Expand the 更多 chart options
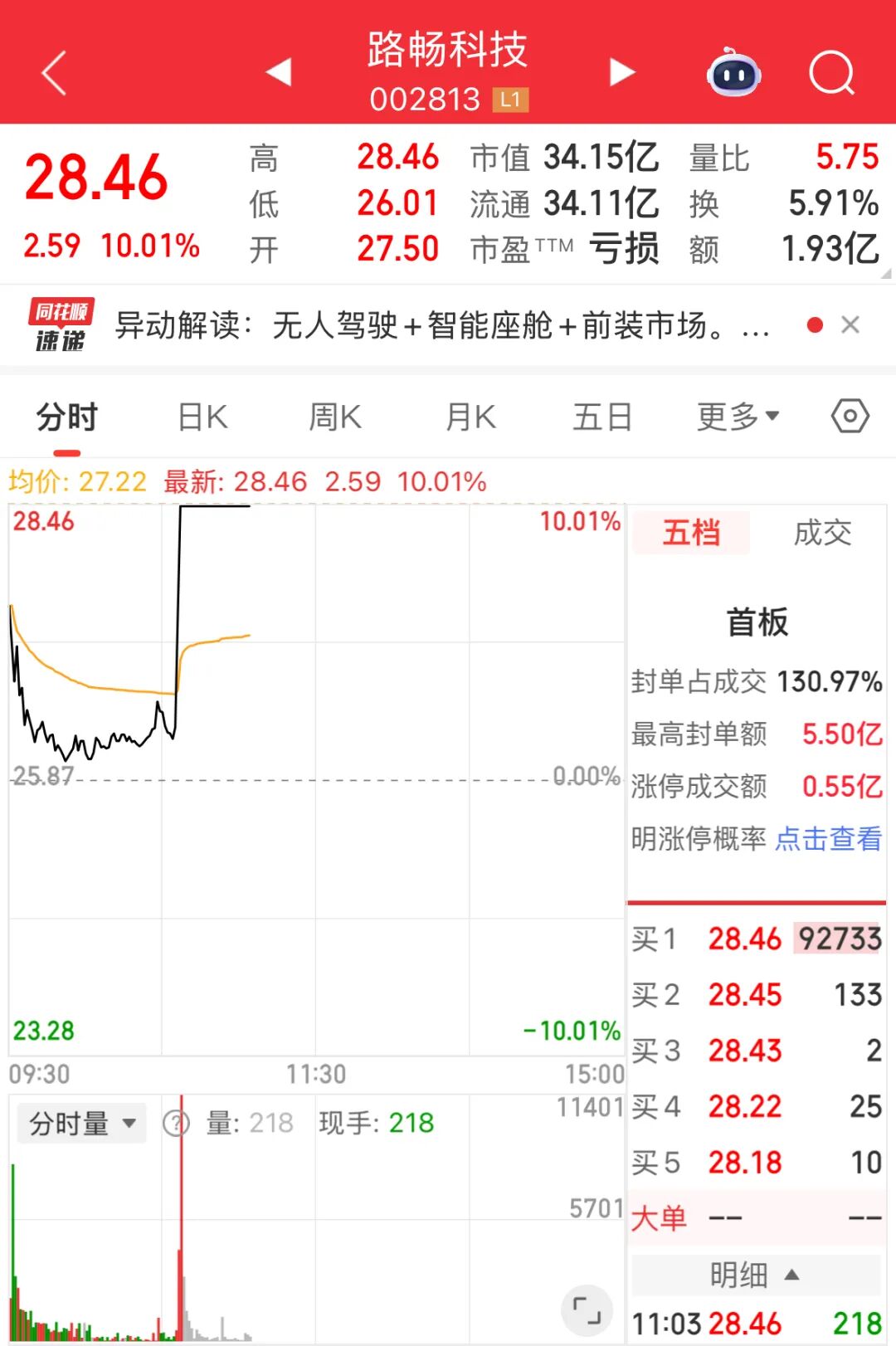The width and height of the screenshot is (896, 1346). [738, 417]
